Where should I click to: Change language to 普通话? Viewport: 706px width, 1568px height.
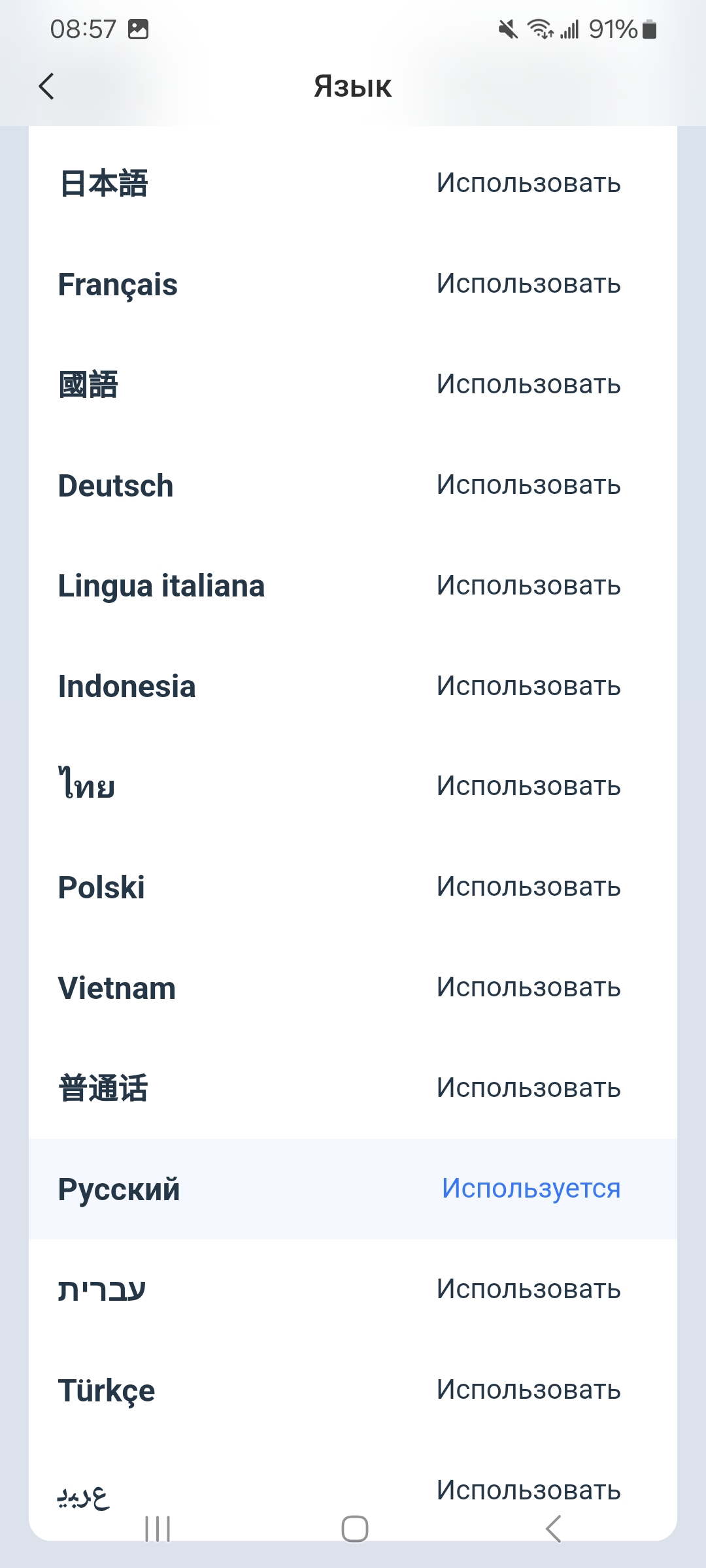click(353, 1088)
